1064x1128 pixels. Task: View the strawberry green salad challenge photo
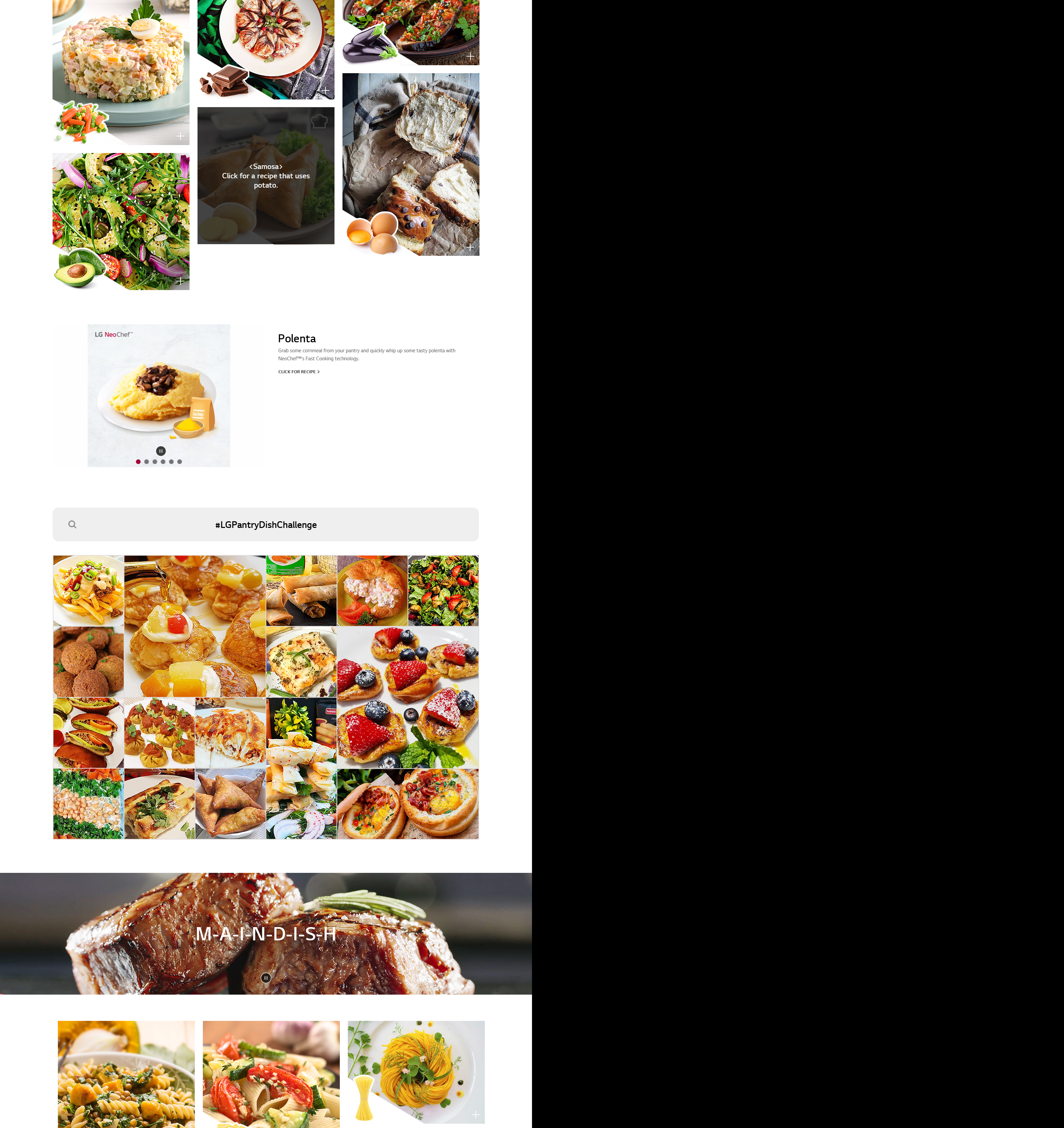pos(443,591)
